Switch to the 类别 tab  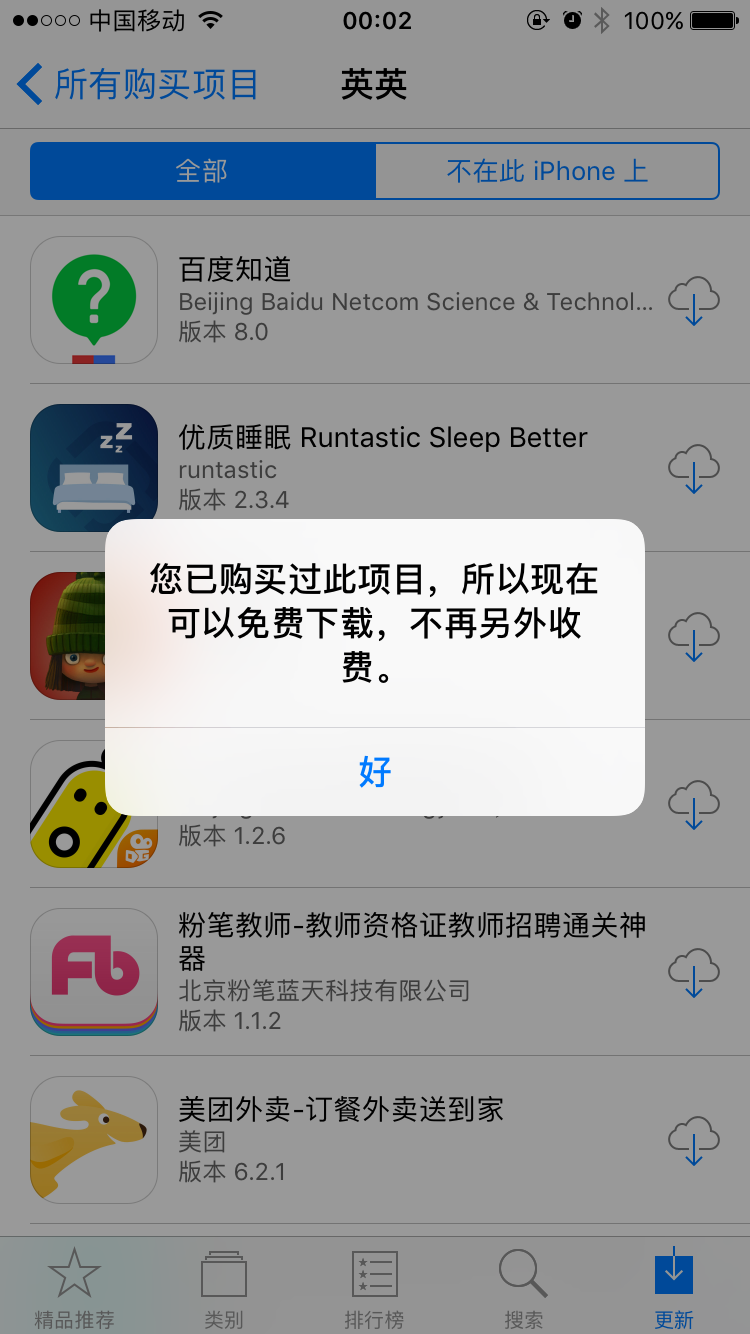[224, 1288]
